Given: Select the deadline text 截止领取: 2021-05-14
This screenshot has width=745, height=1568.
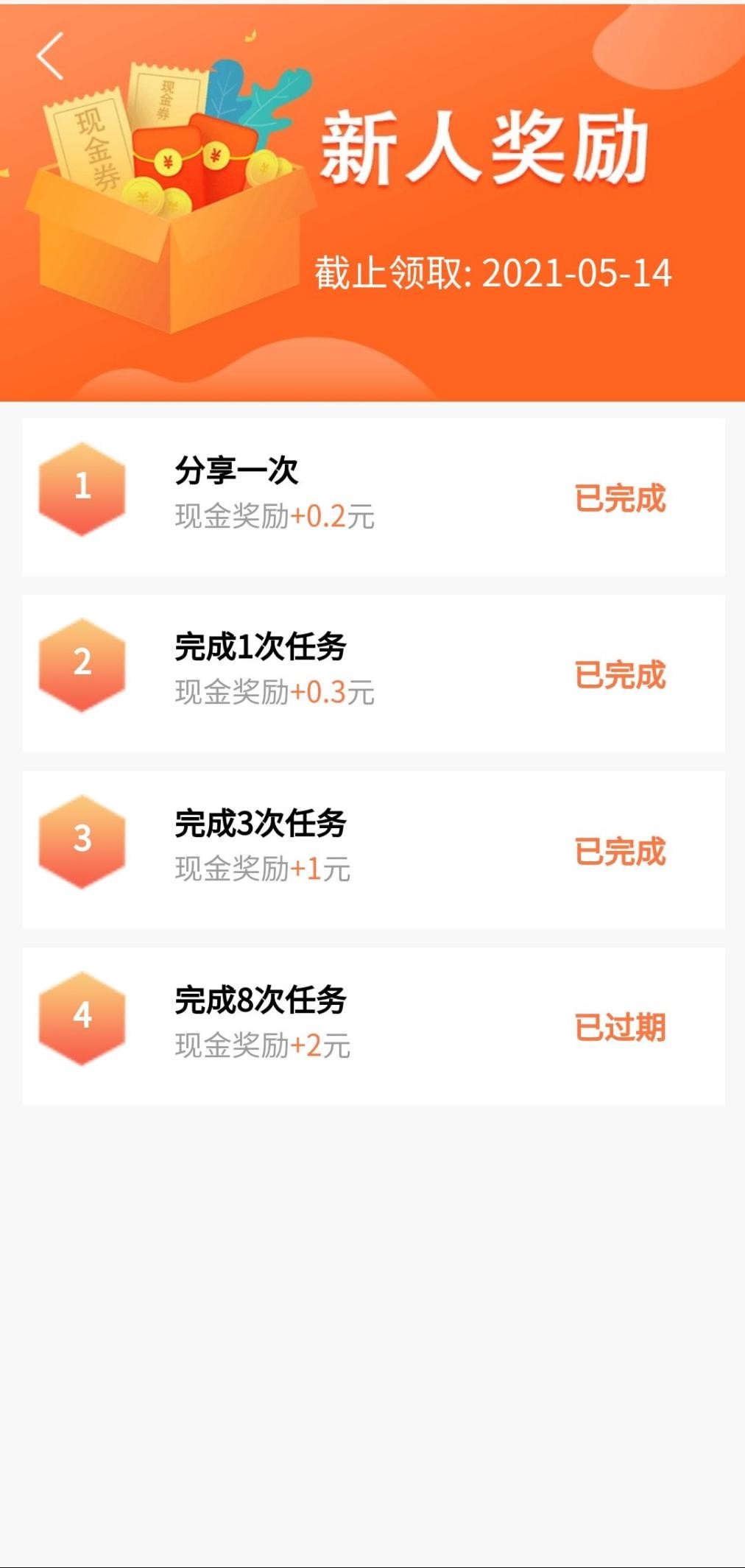Looking at the screenshot, I should 494,271.
